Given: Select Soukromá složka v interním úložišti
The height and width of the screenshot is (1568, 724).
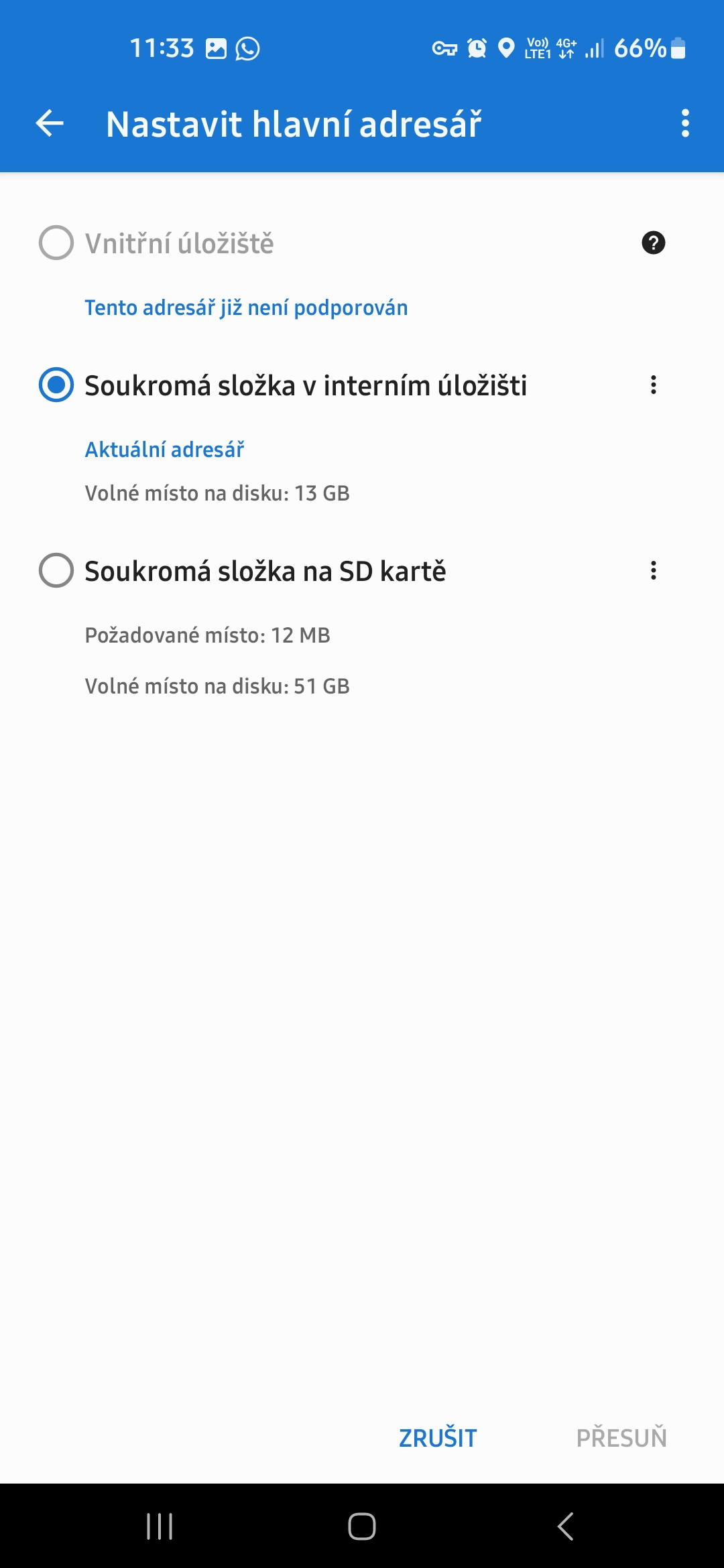Looking at the screenshot, I should (56, 385).
